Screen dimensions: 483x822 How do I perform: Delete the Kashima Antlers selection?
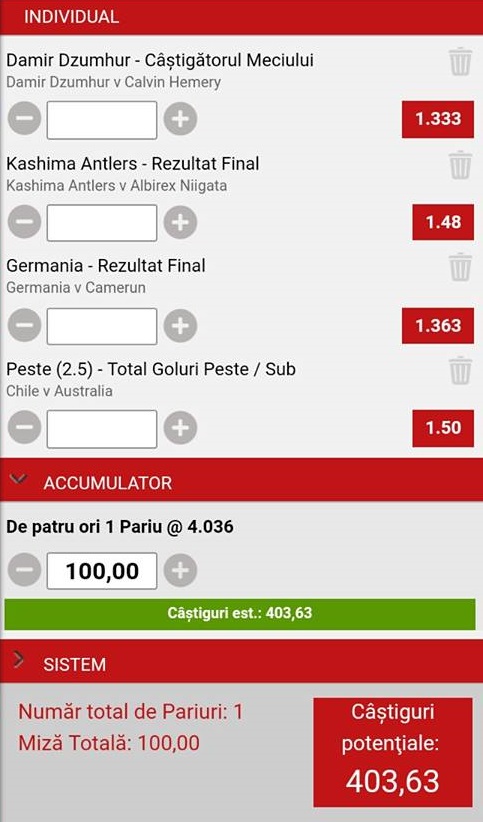pos(460,165)
